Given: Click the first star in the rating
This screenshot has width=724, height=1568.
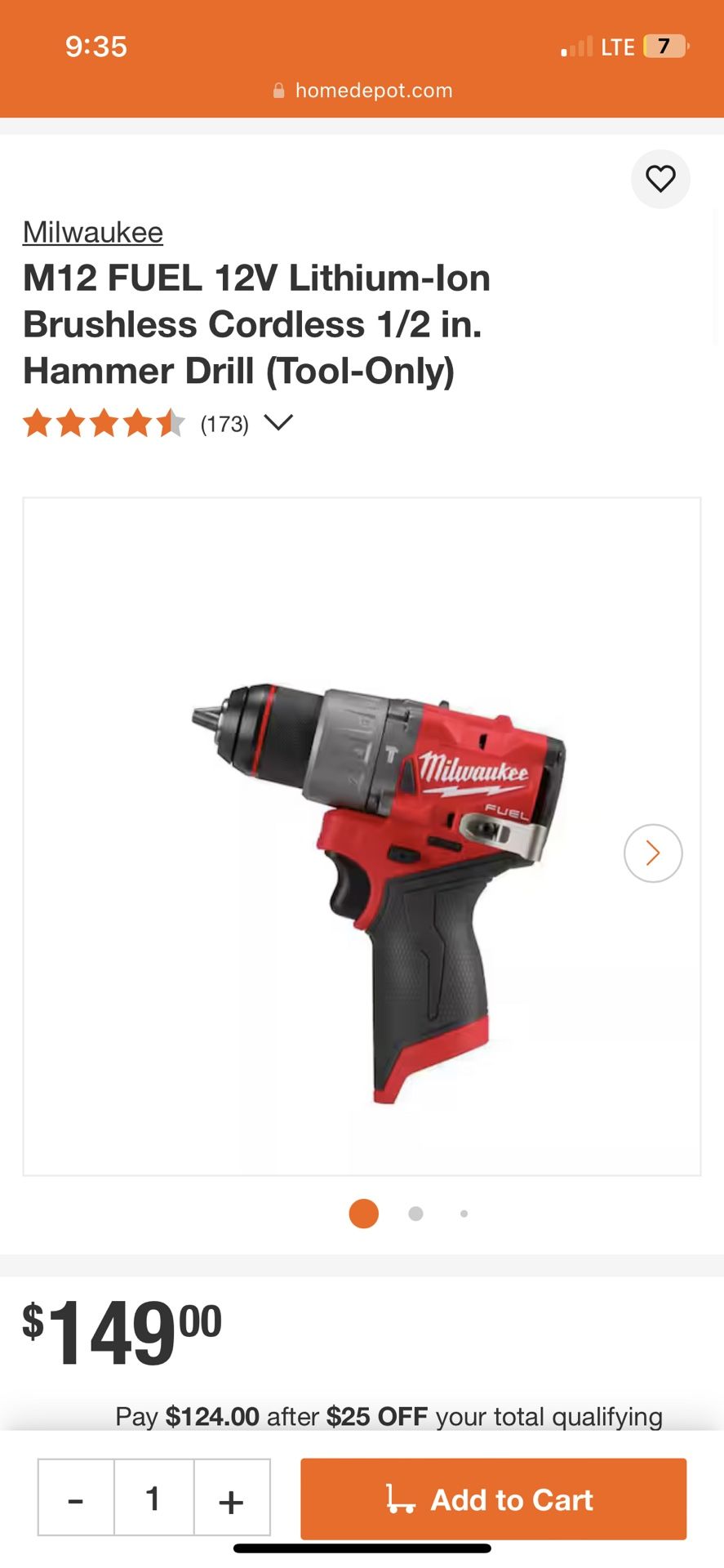Looking at the screenshot, I should tap(40, 423).
